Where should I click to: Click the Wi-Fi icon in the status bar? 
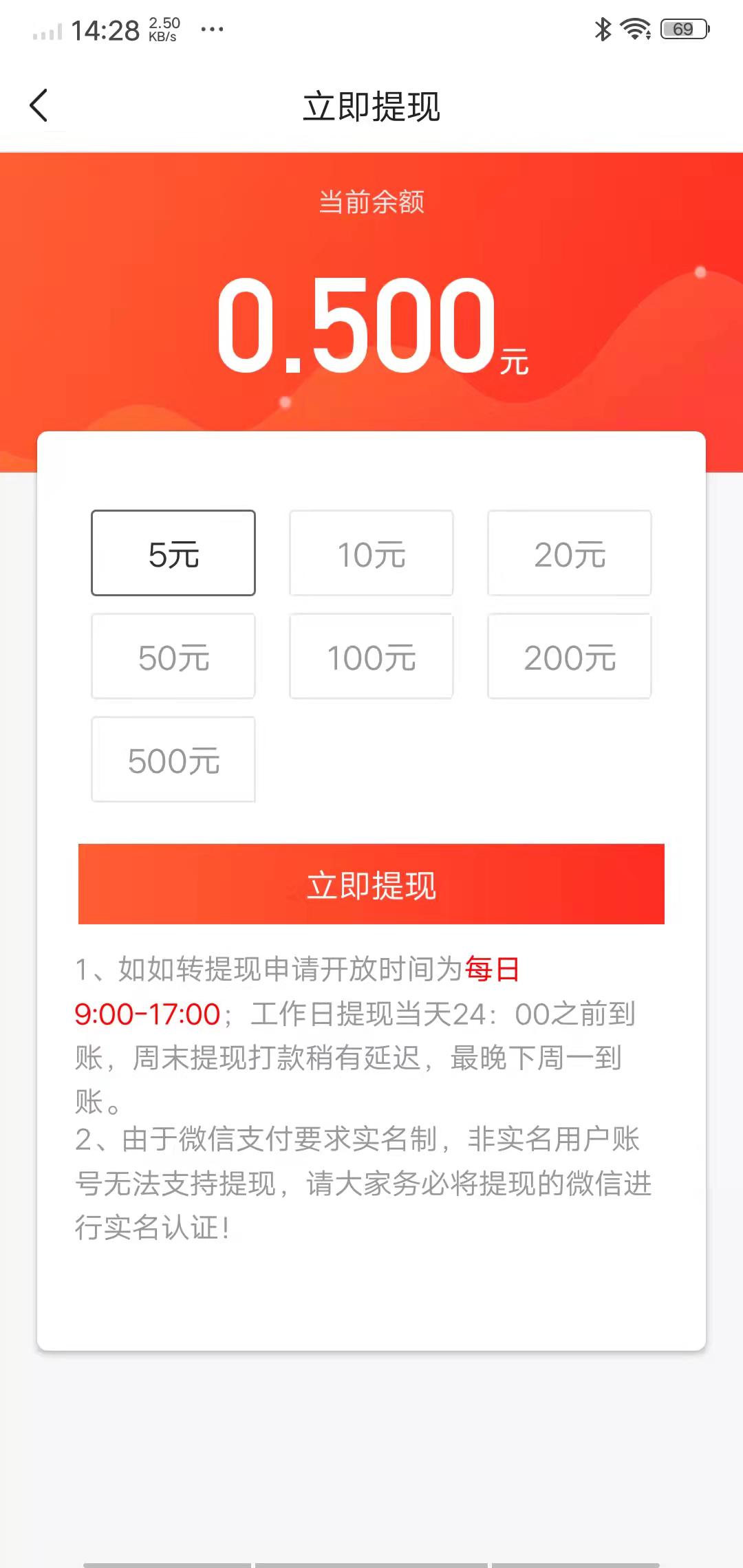pos(634,29)
